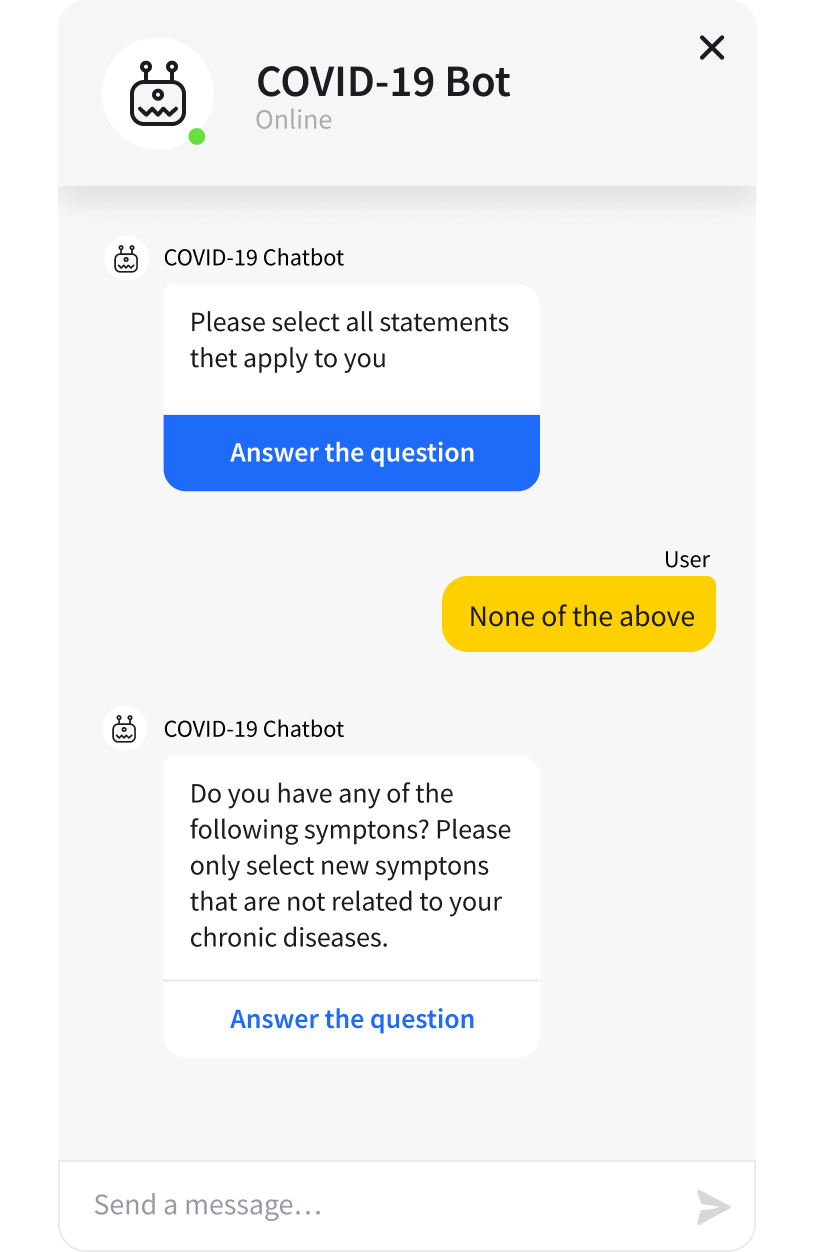Click the 'Online' status label
The image size is (818, 1252).
293,119
